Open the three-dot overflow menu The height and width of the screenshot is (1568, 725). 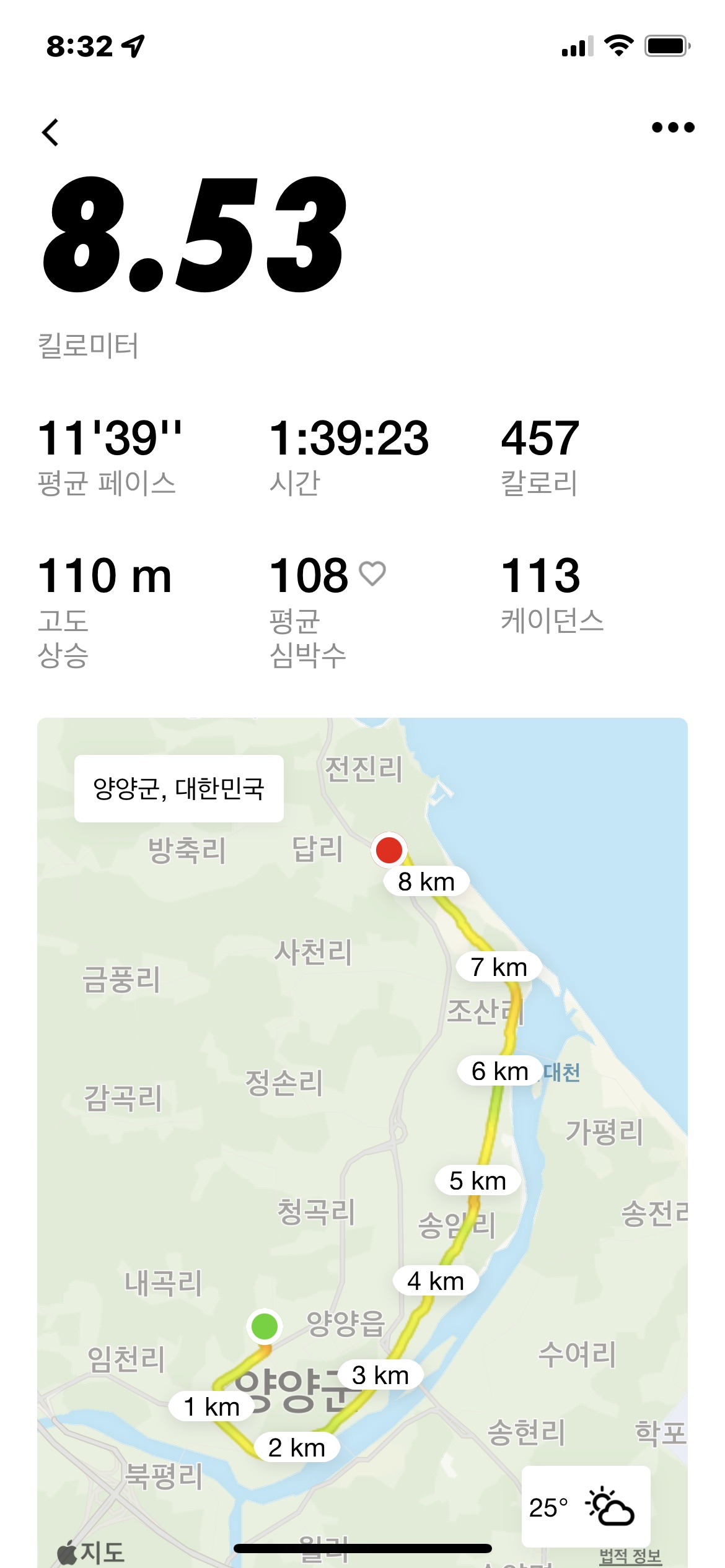point(673,128)
